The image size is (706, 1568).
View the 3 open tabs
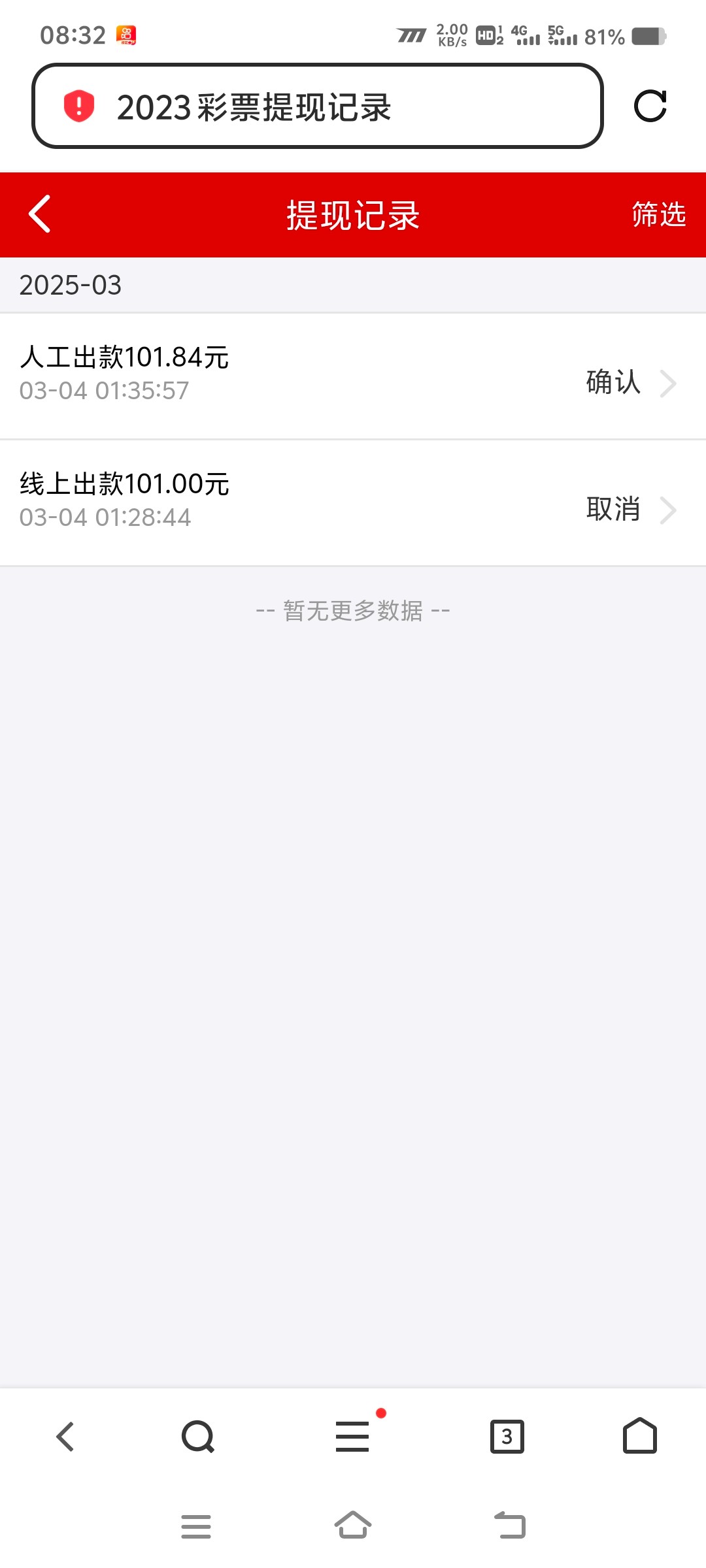(507, 1437)
